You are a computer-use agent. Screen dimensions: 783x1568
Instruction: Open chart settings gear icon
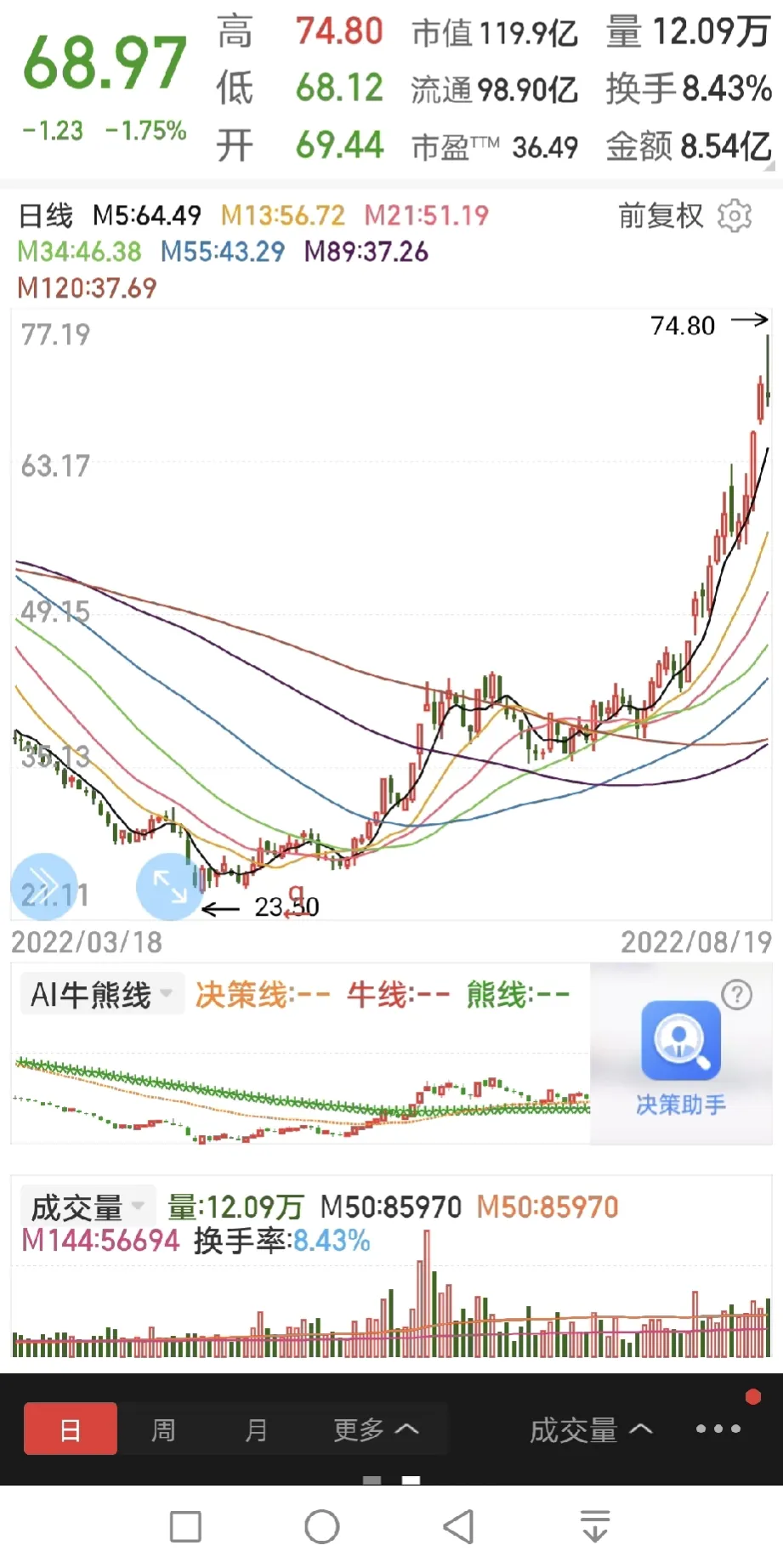point(735,216)
